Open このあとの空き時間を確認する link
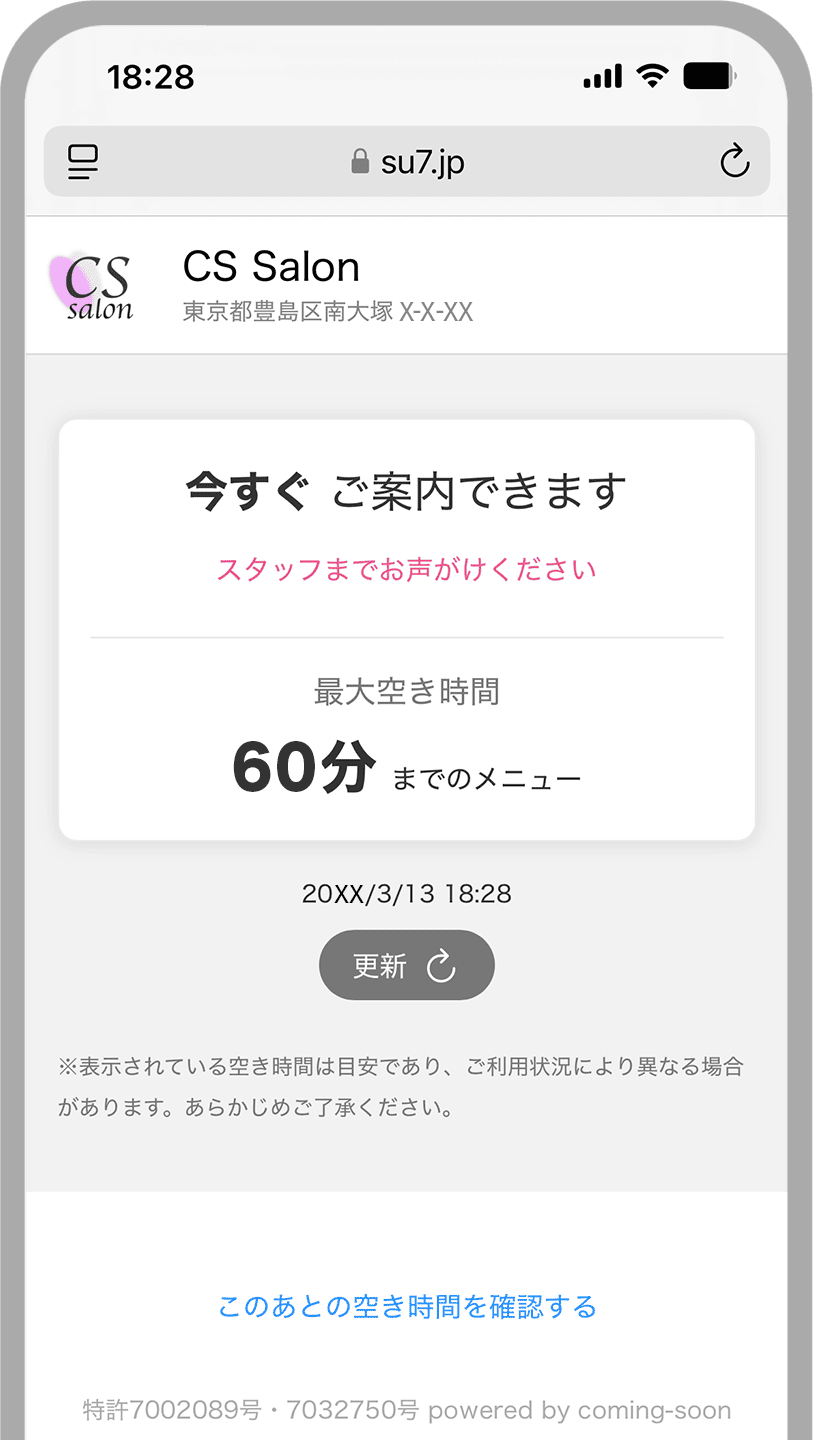 point(407,1306)
